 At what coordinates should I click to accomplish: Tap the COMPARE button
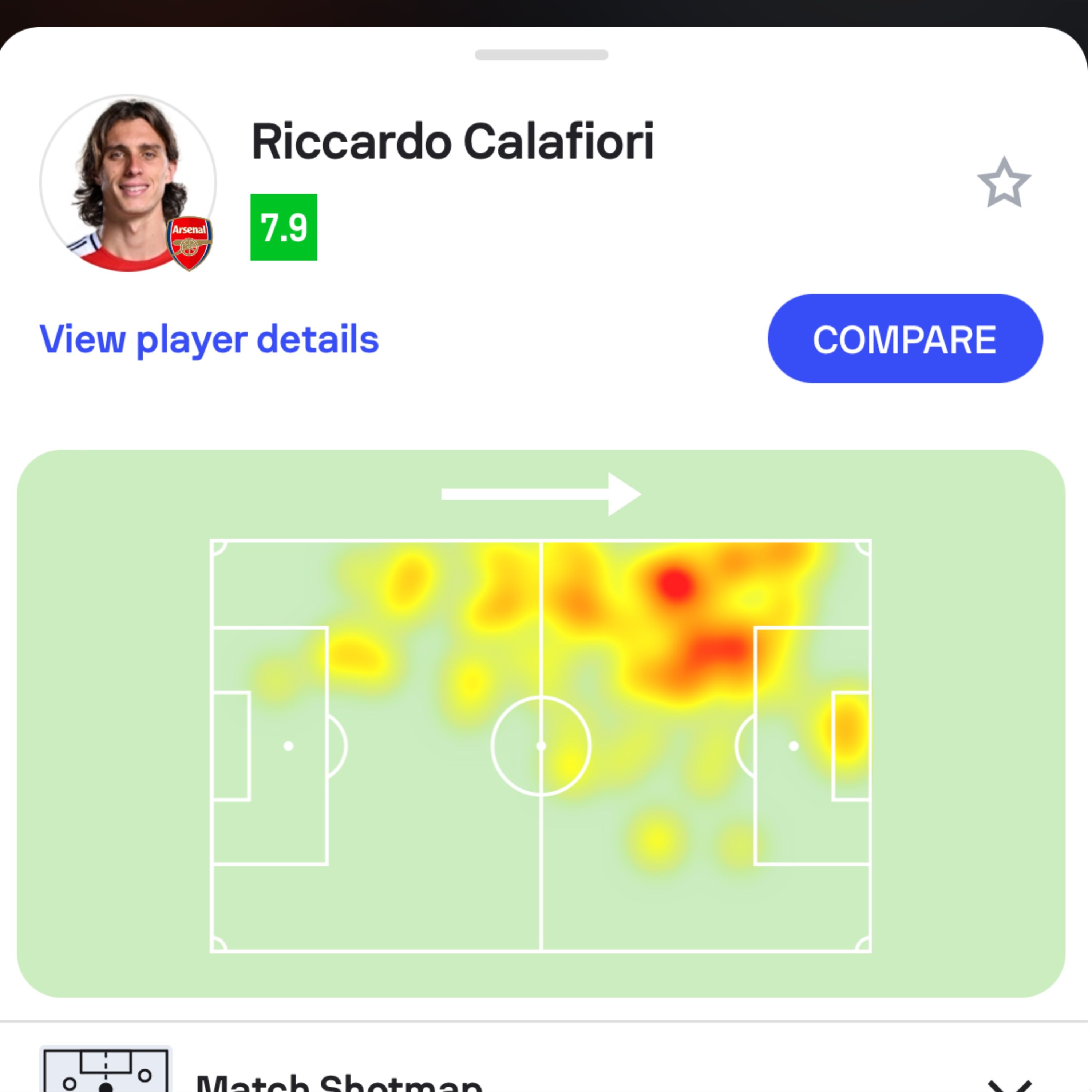pyautogui.click(x=905, y=339)
